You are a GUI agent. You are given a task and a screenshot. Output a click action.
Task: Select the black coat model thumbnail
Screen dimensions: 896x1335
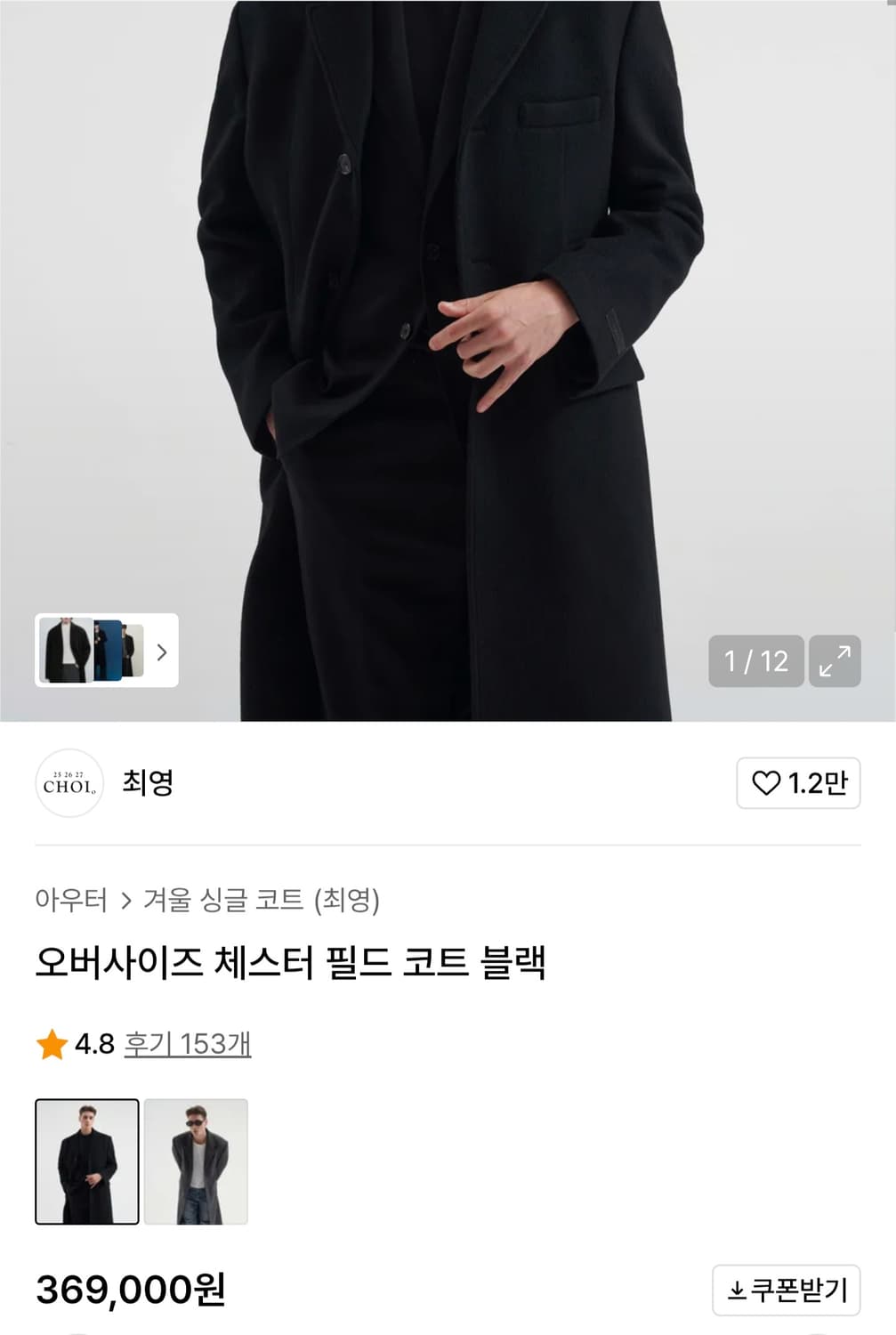85,1160
